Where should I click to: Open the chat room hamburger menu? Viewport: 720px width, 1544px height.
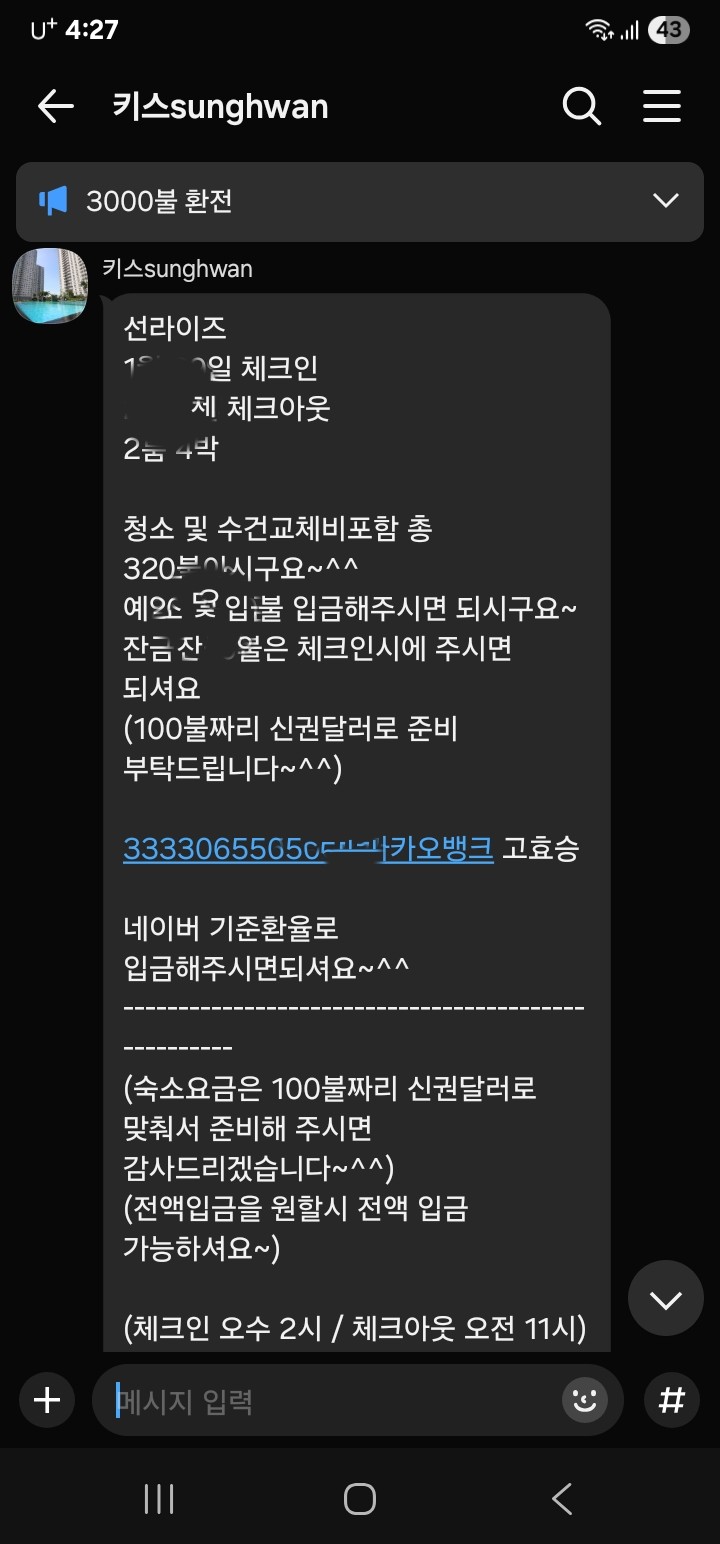pyautogui.click(x=662, y=106)
